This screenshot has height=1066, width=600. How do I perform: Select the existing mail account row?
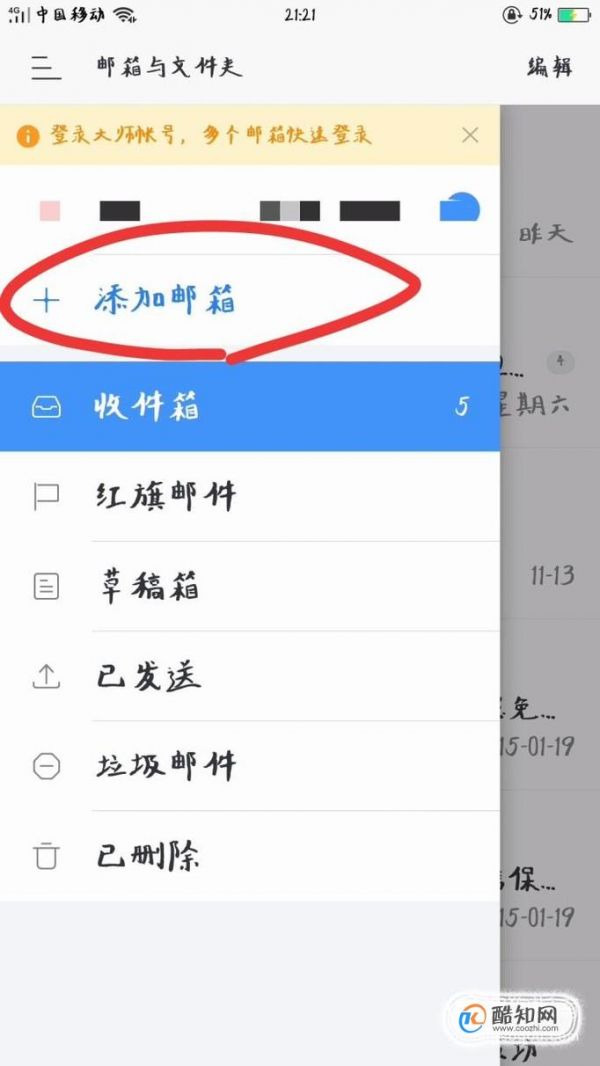point(250,210)
